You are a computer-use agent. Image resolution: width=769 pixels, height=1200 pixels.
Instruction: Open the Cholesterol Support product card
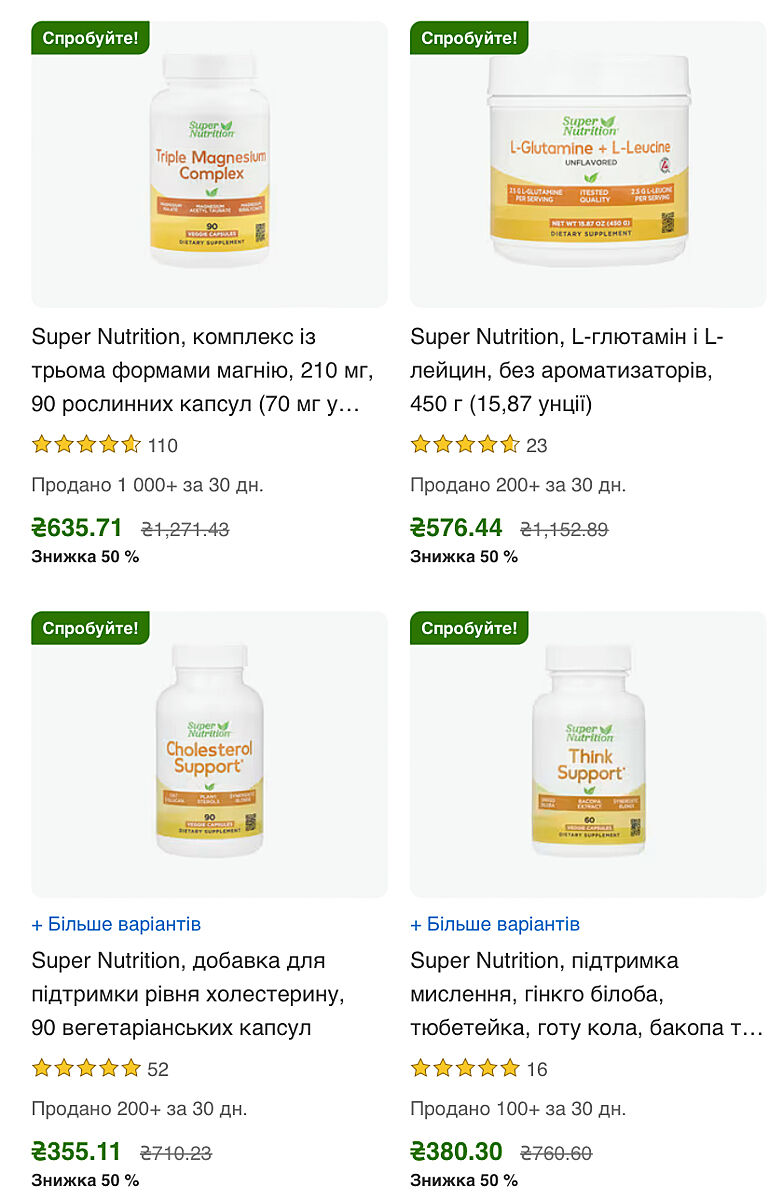click(209, 754)
